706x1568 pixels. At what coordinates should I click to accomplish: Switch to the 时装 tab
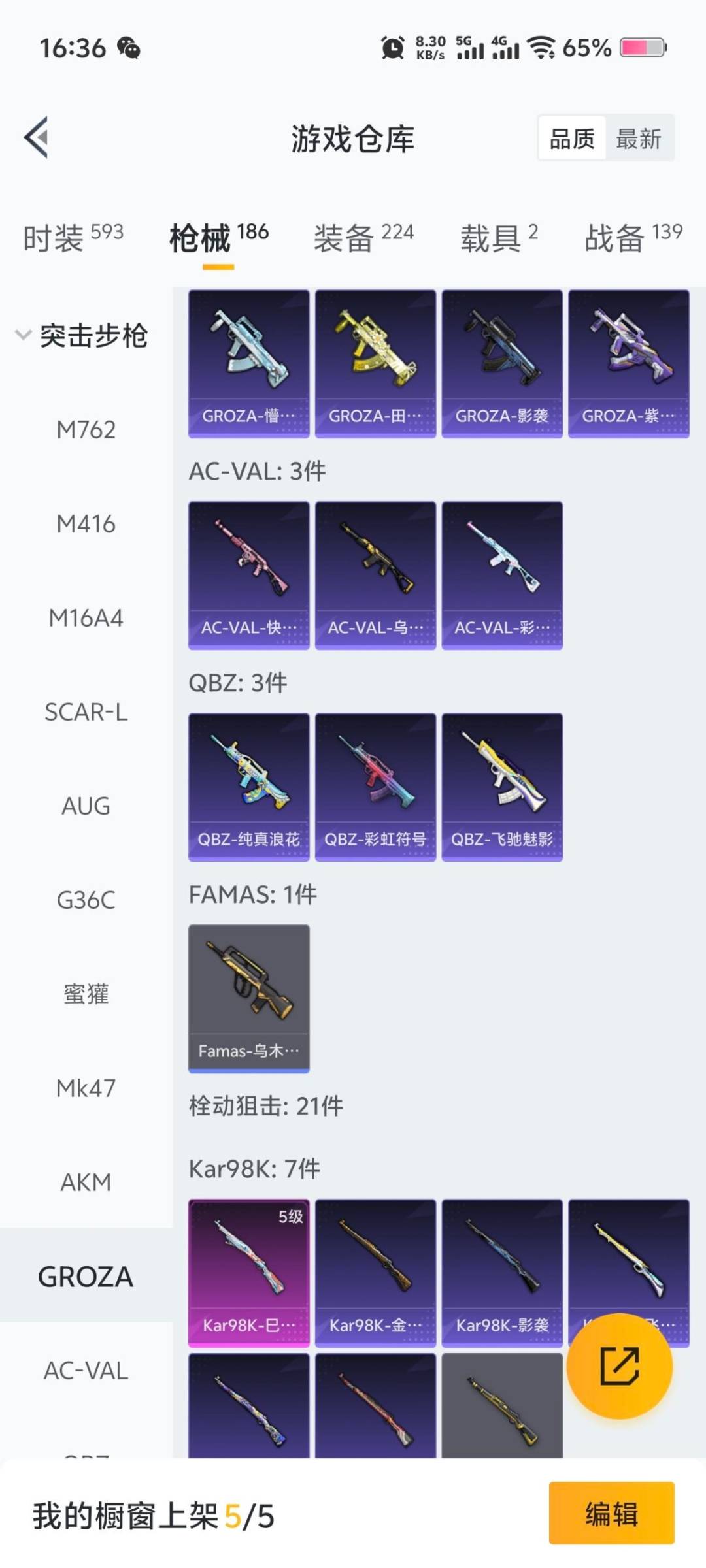(x=73, y=238)
